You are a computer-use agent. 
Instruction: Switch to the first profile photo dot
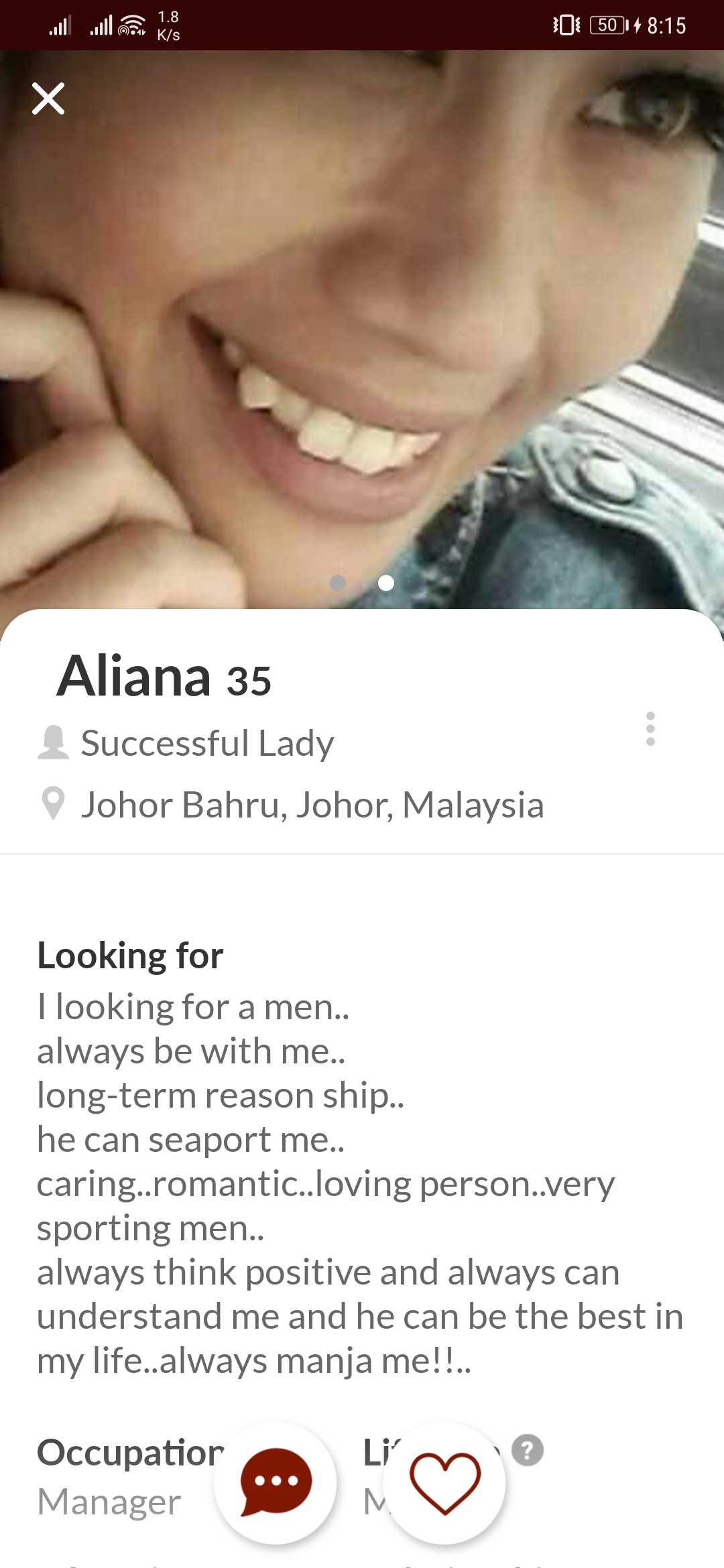tap(338, 583)
